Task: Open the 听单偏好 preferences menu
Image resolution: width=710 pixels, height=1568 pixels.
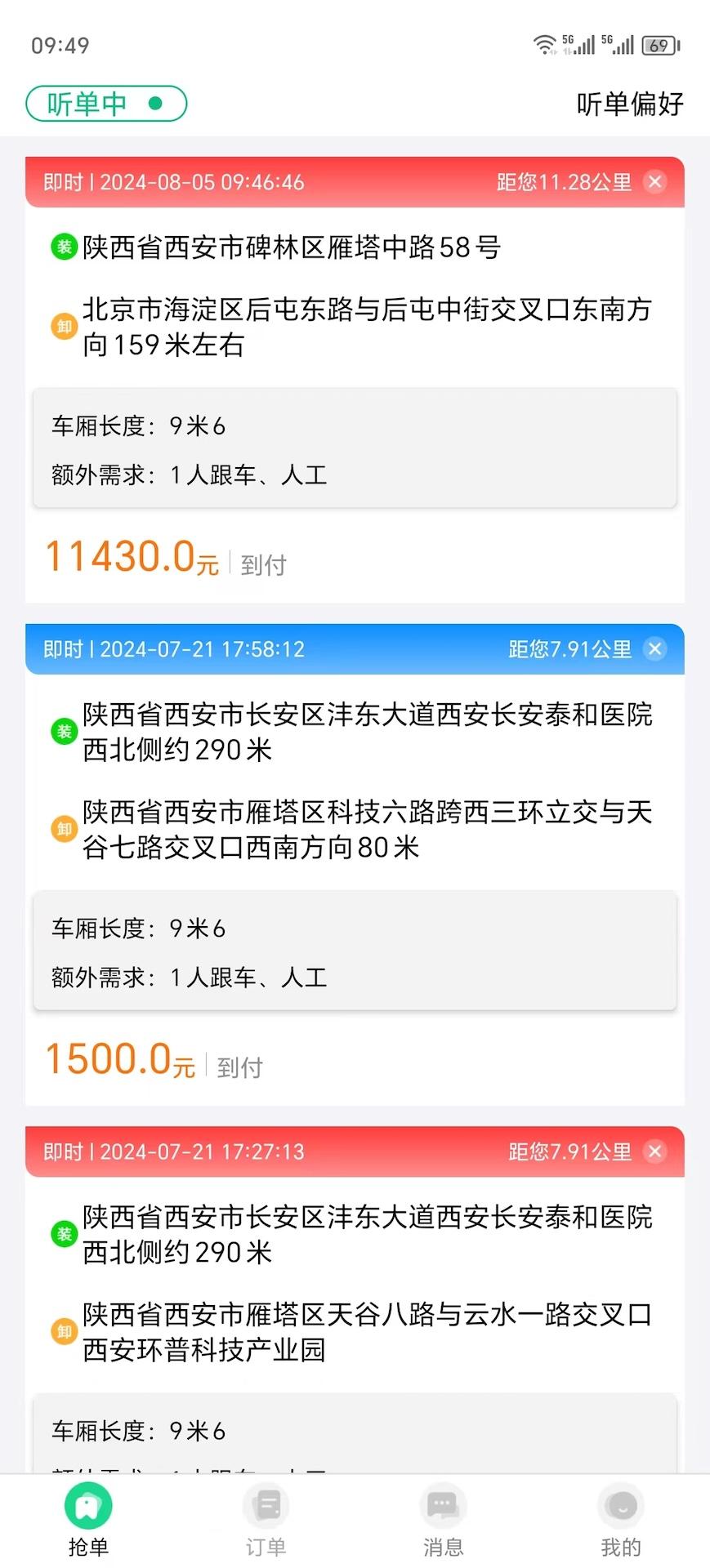Action: pyautogui.click(x=629, y=104)
